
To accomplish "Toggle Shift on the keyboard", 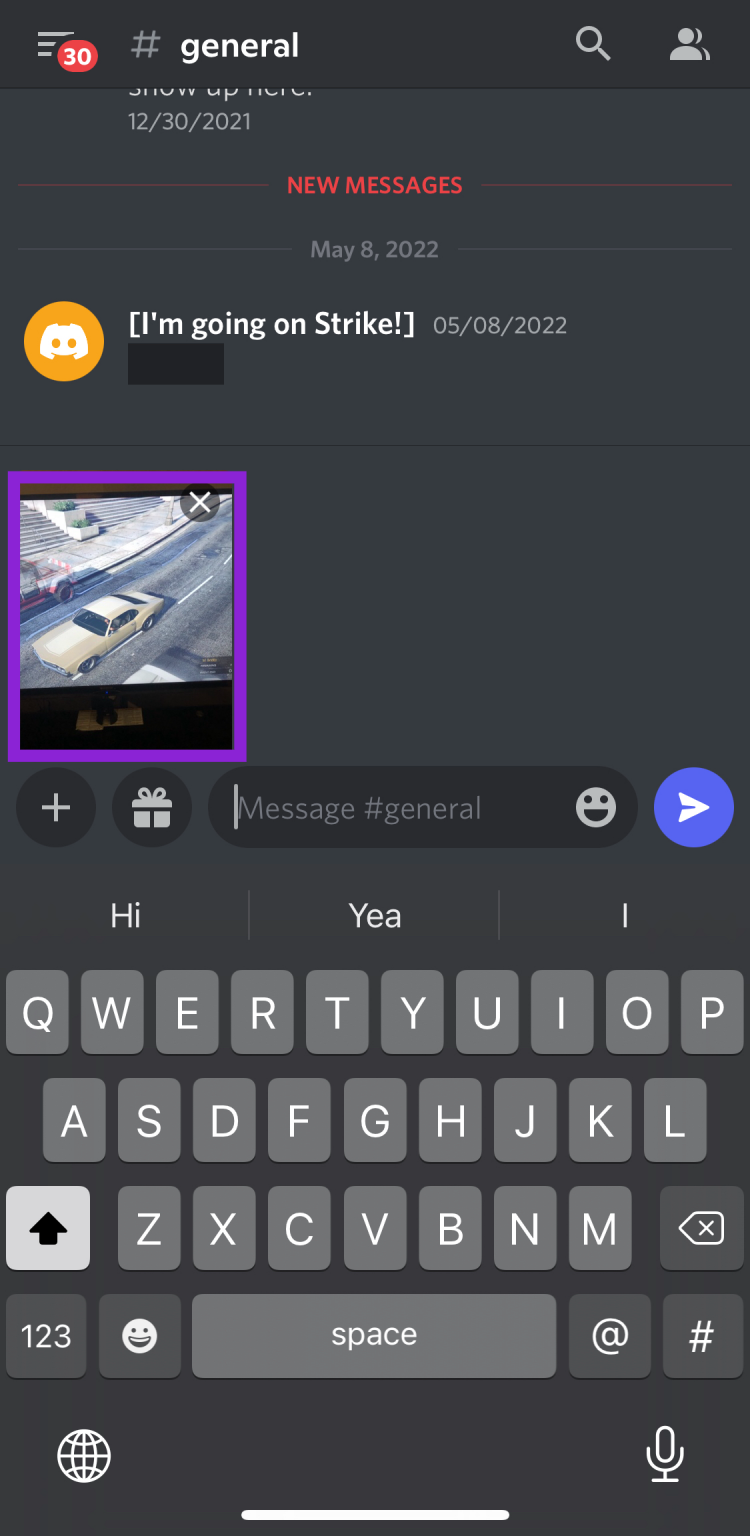I will 47,1228.
